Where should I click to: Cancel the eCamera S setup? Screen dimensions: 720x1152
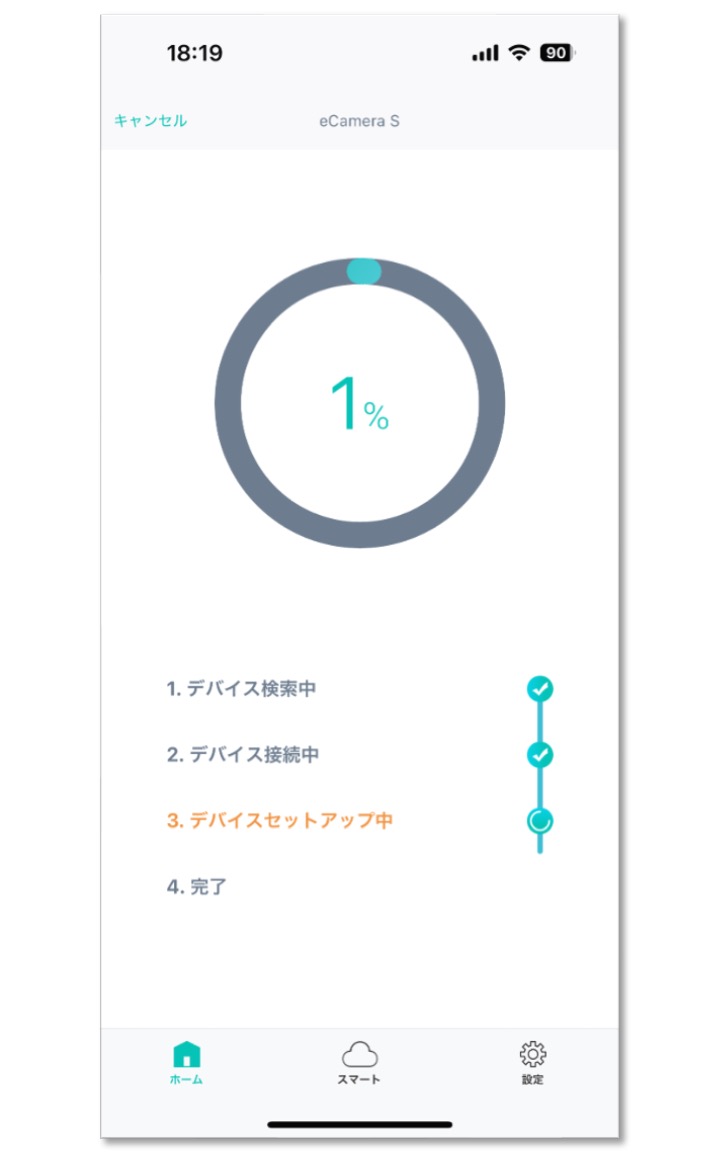(x=151, y=120)
